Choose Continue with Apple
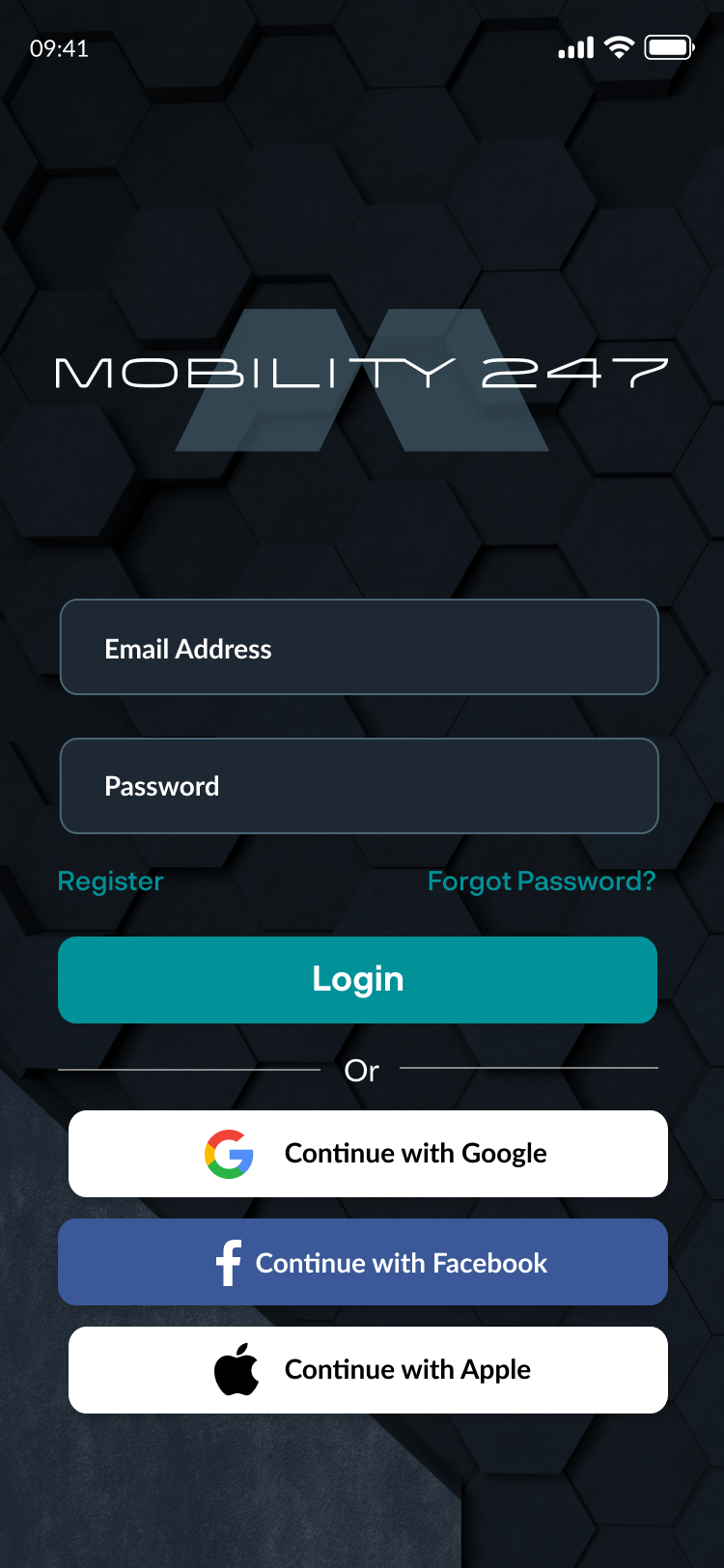This screenshot has height=1568, width=724. pyautogui.click(x=368, y=1370)
